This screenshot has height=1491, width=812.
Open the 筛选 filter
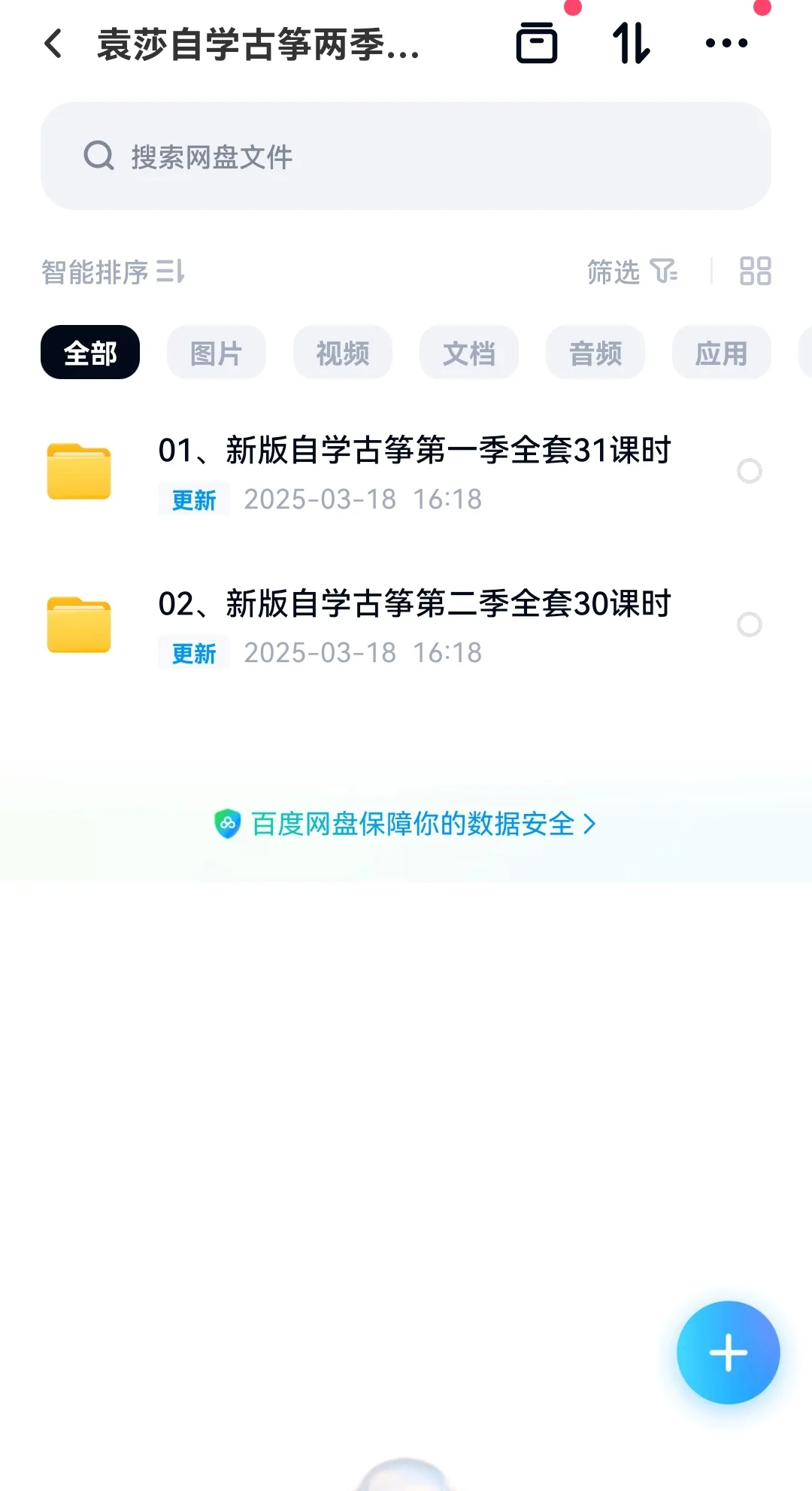(632, 272)
